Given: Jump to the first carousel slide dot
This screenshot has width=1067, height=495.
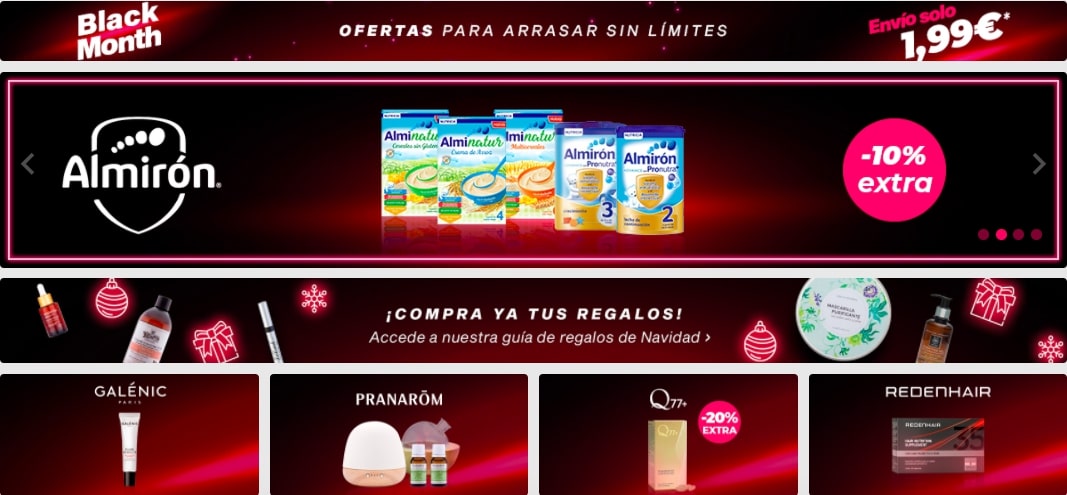Looking at the screenshot, I should tap(983, 234).
